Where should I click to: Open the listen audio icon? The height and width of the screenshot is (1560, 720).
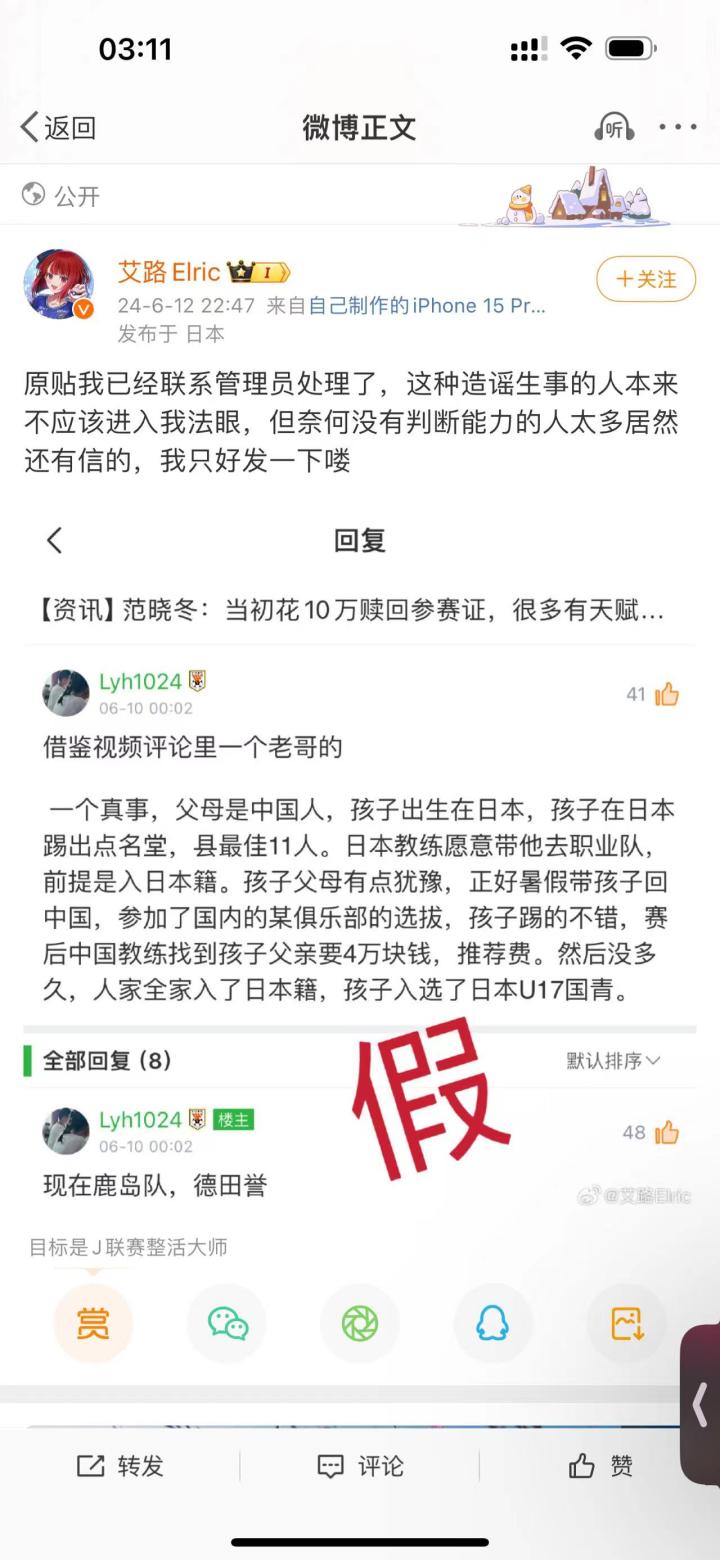pyautogui.click(x=613, y=128)
